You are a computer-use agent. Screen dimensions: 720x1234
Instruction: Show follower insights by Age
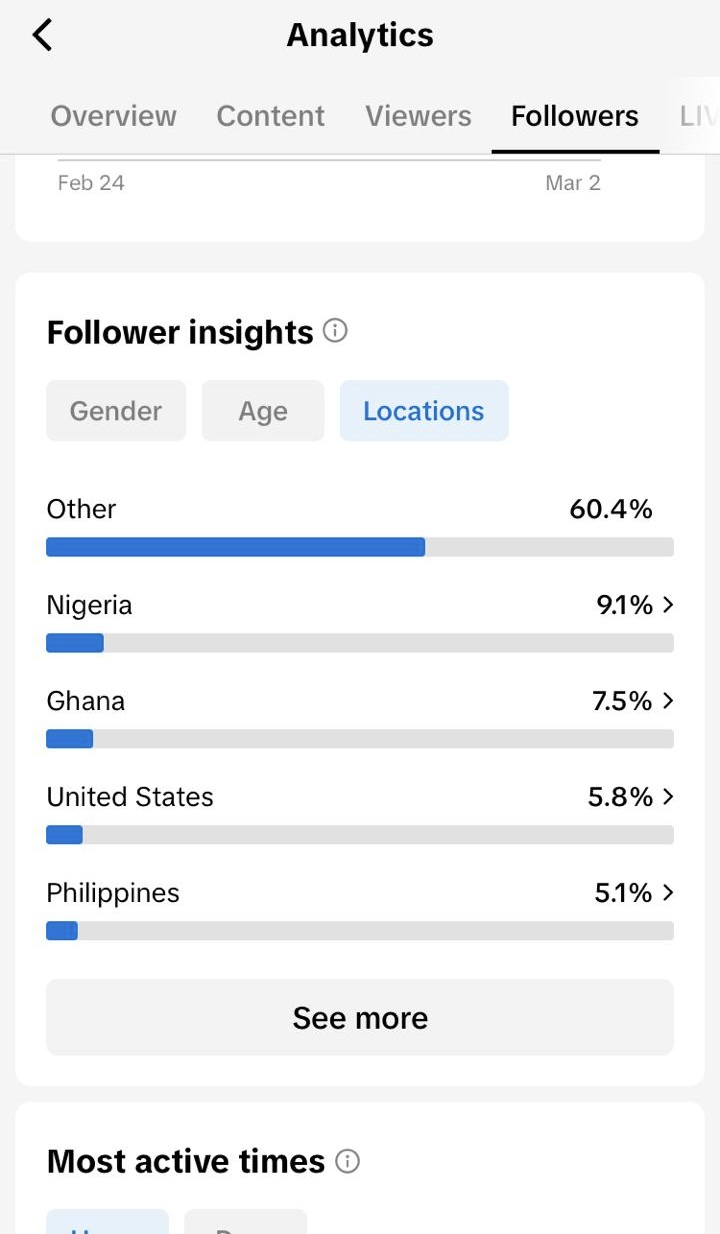(x=263, y=411)
